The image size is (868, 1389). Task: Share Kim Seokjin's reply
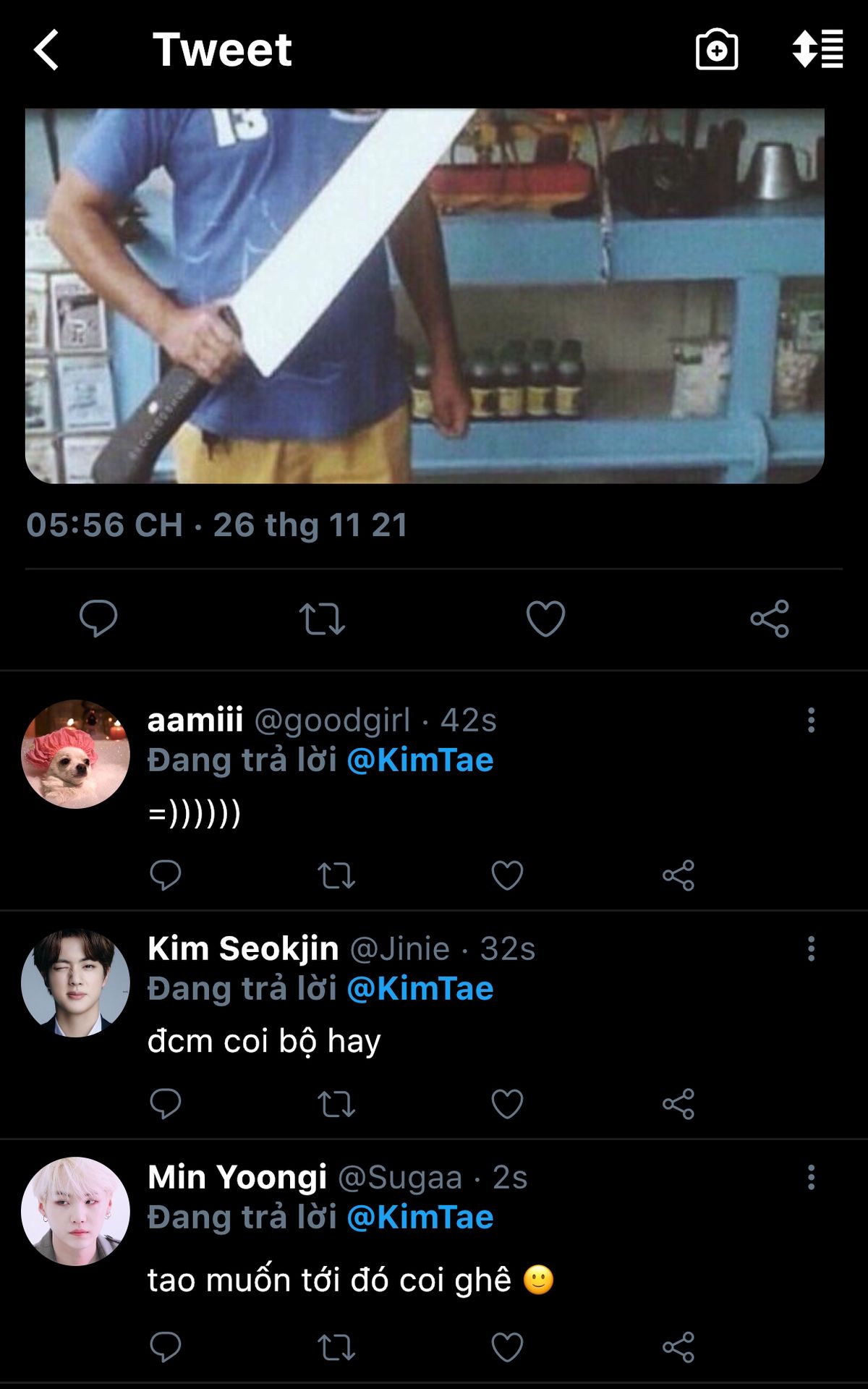pos(678,1104)
